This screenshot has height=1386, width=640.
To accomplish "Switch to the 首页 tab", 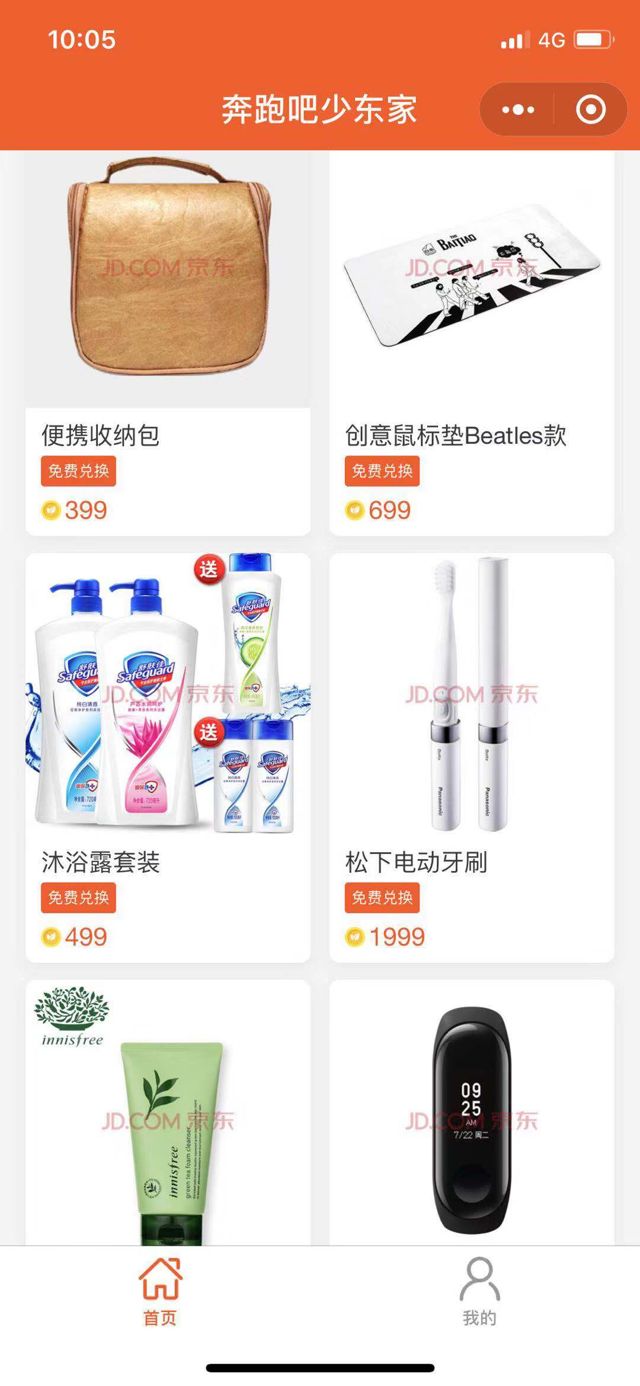I will (160, 1292).
